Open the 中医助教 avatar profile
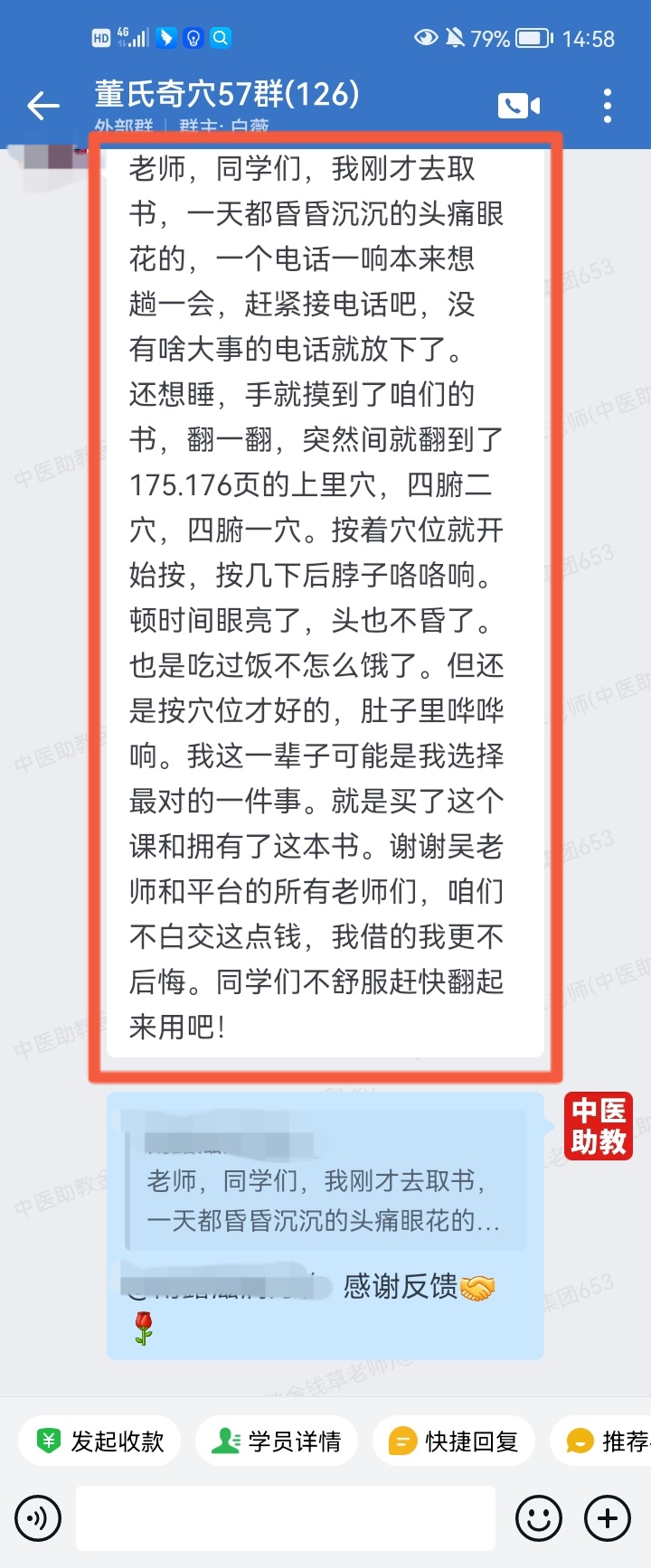 (x=599, y=1126)
